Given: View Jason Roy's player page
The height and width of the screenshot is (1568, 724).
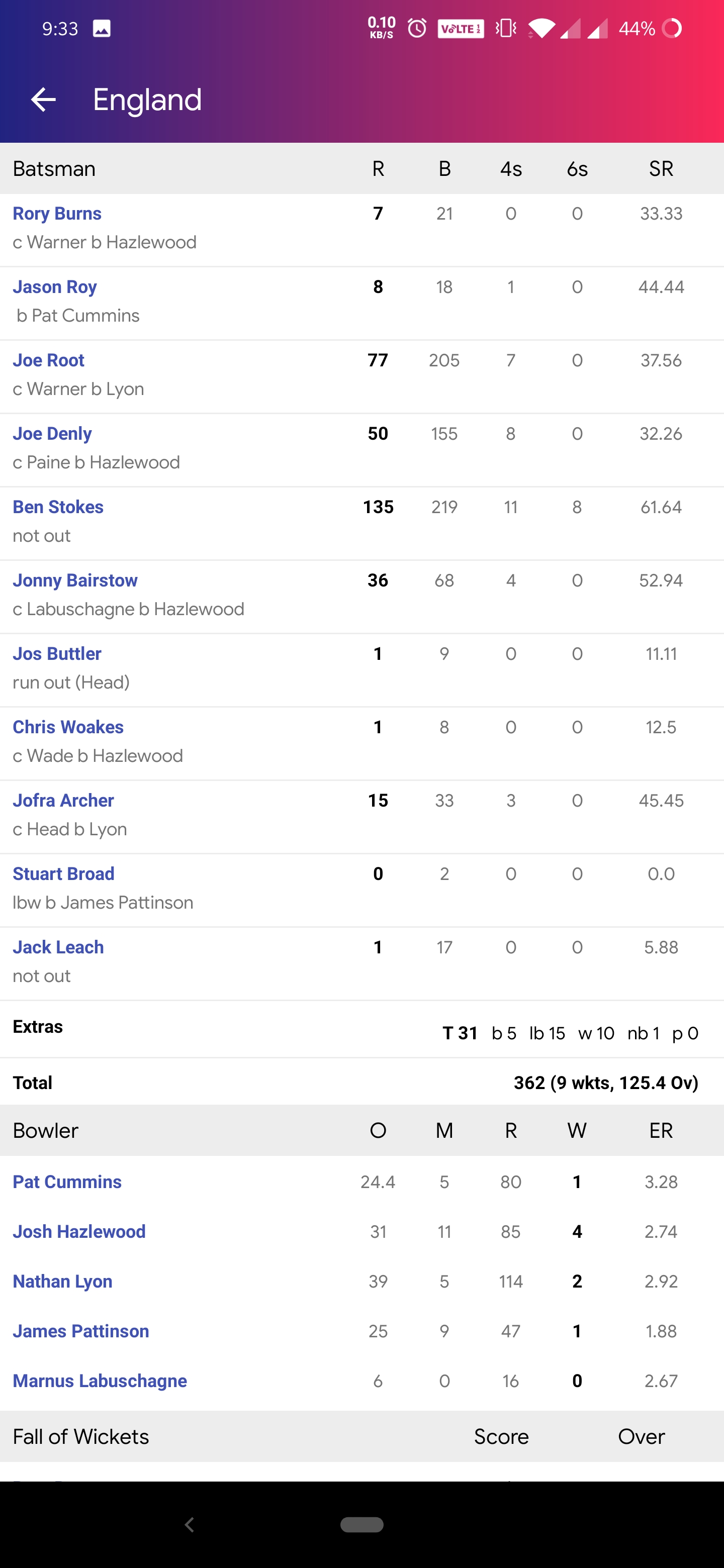Looking at the screenshot, I should (55, 286).
